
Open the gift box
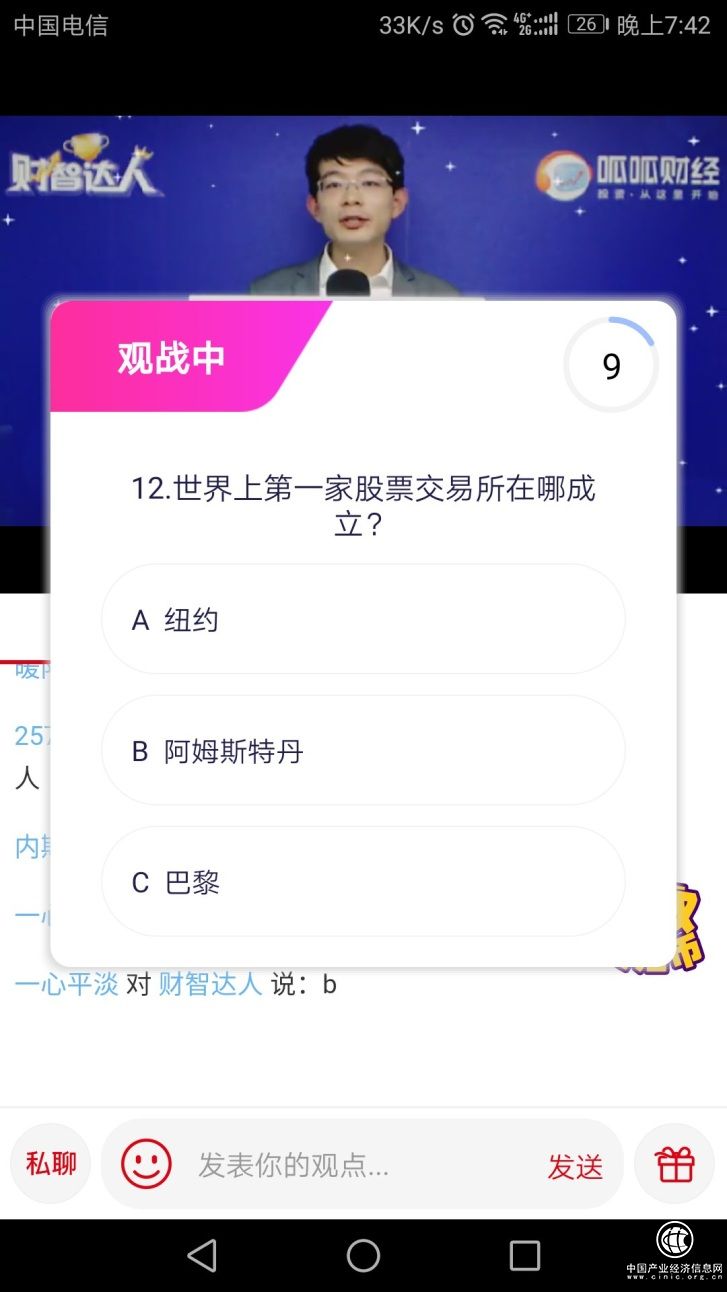coord(675,1164)
